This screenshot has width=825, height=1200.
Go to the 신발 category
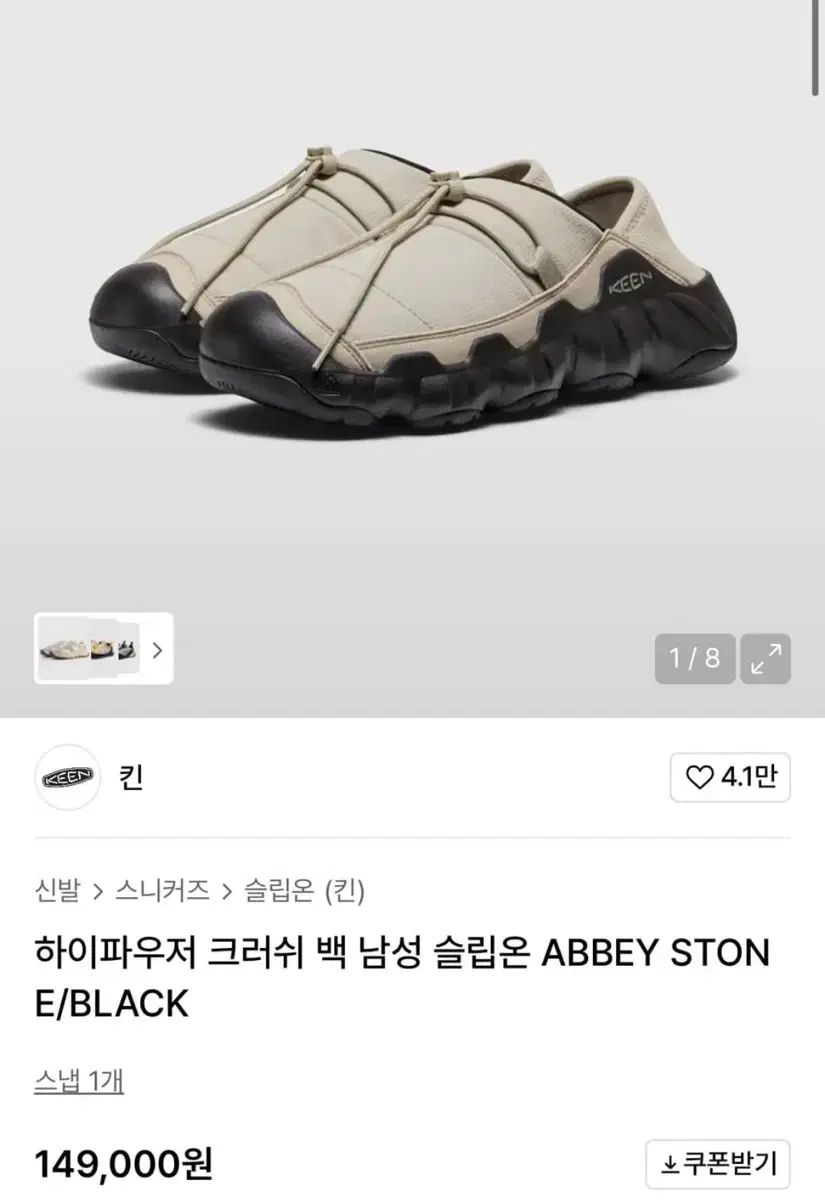point(57,889)
